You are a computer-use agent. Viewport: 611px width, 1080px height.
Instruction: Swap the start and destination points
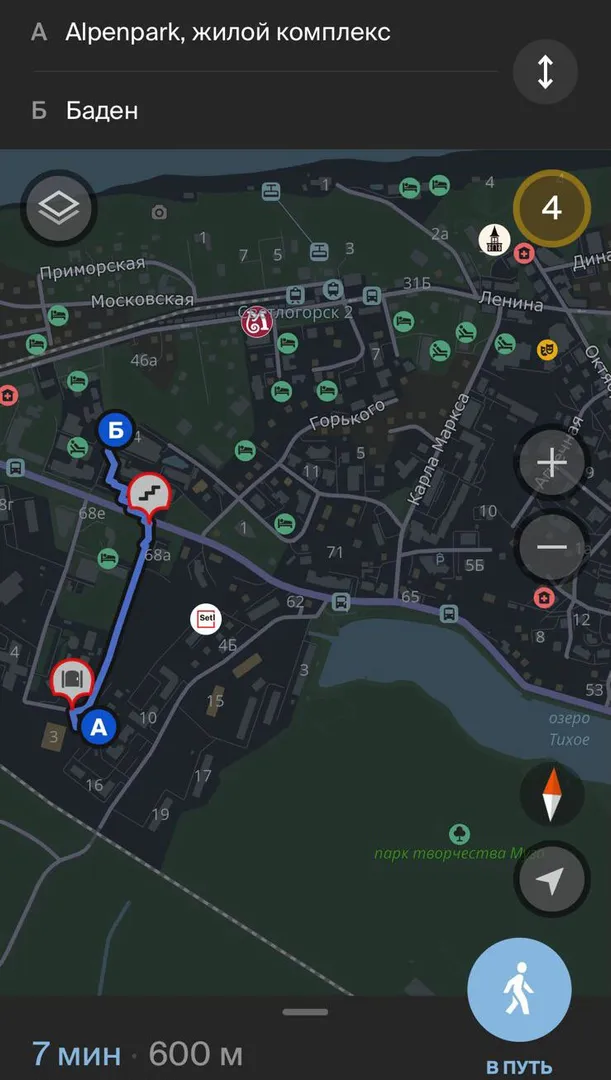[x=545, y=72]
